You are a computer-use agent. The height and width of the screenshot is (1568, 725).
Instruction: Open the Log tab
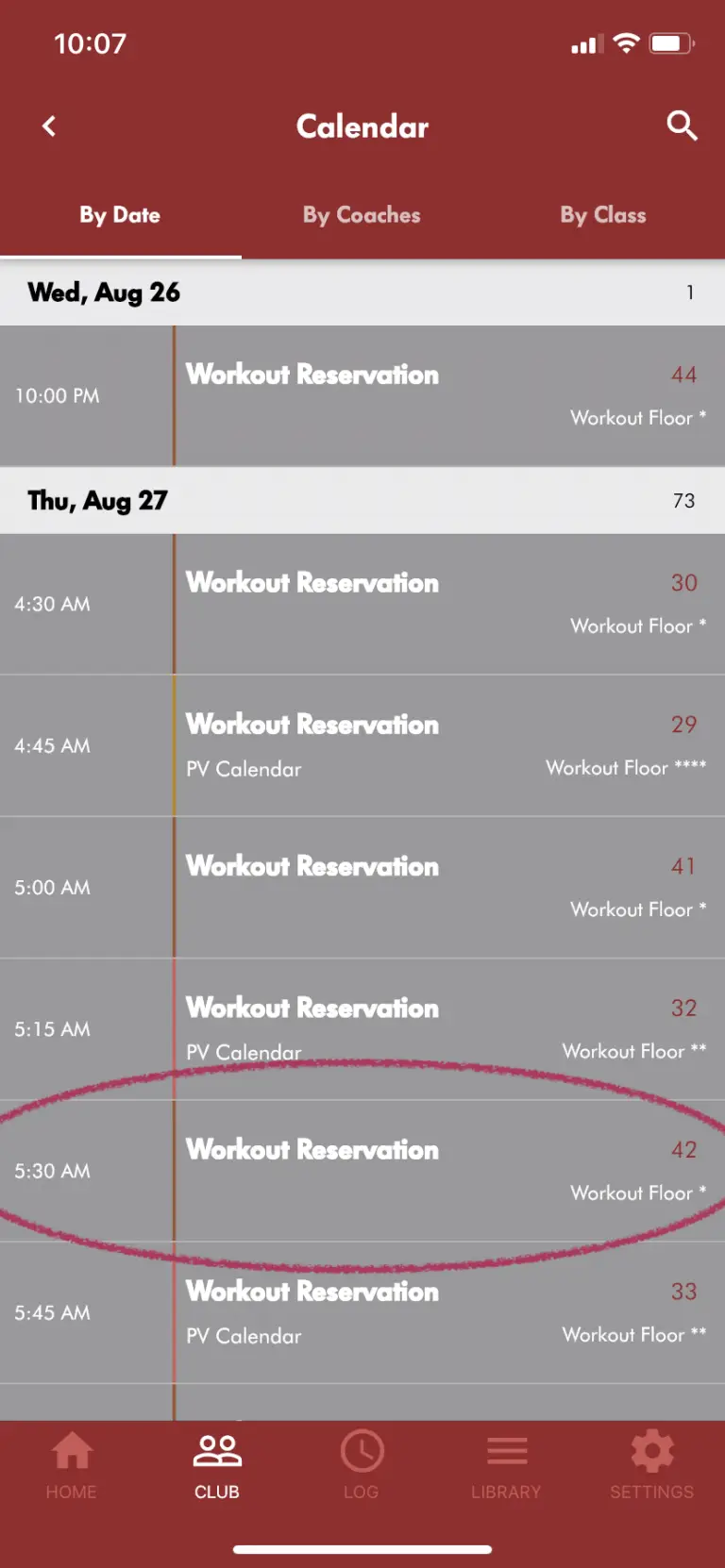tap(362, 1465)
